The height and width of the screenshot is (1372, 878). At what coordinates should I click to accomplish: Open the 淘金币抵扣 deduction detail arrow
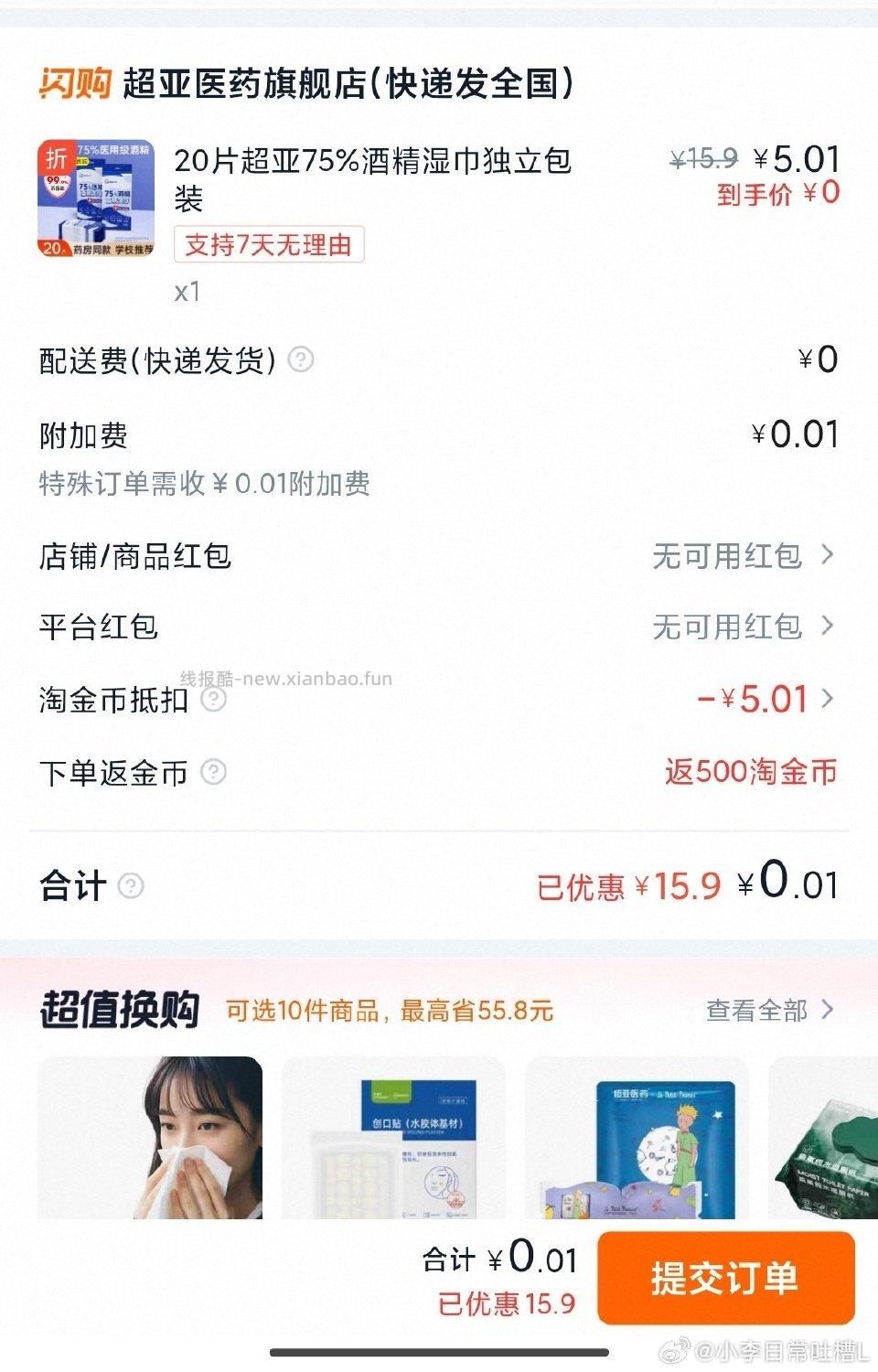pyautogui.click(x=828, y=699)
